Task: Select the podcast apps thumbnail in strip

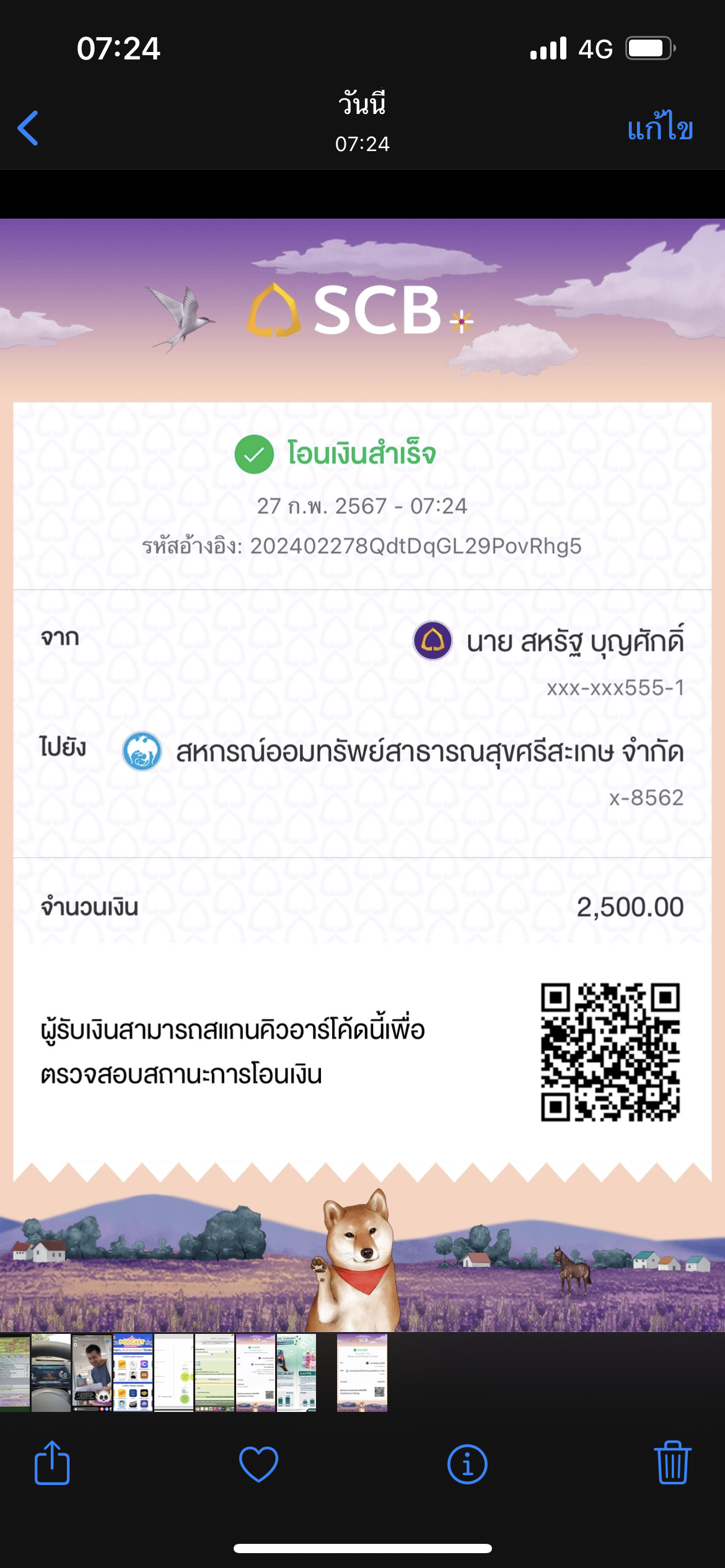Action: 133,1373
